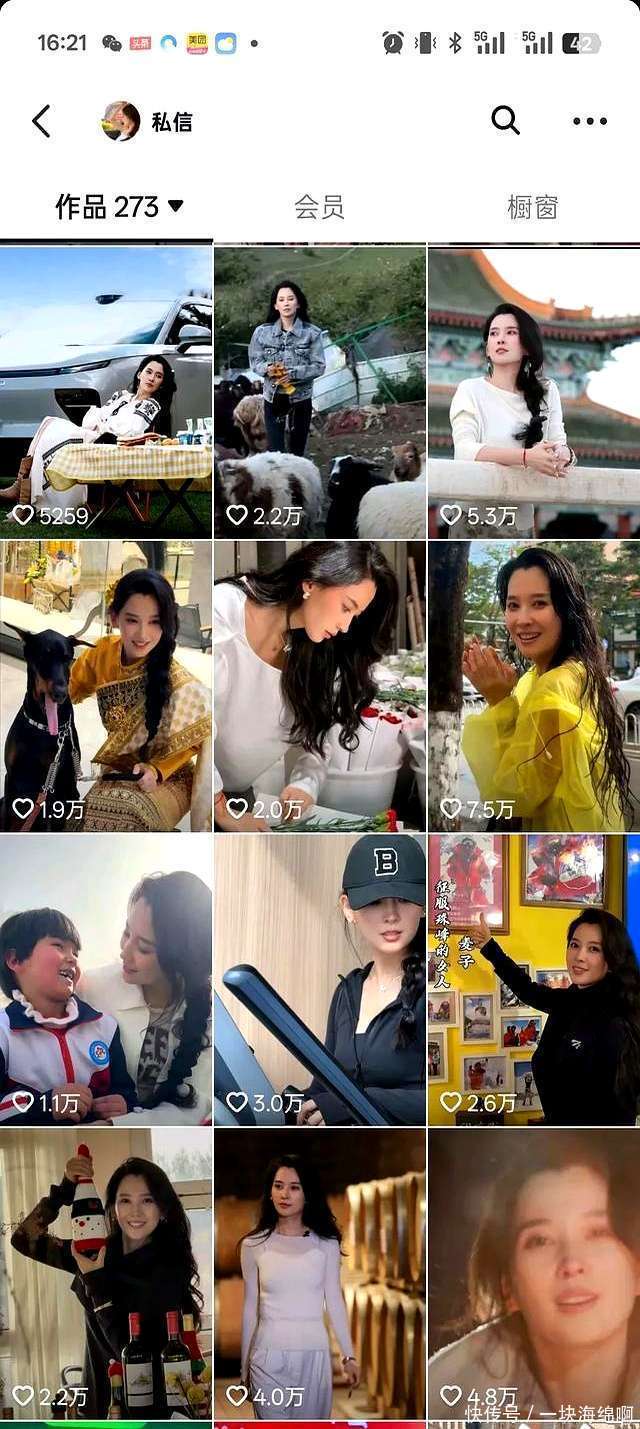This screenshot has height=1429, width=640.
Task: Open the video with 4.8万 likes
Action: coord(534,1273)
